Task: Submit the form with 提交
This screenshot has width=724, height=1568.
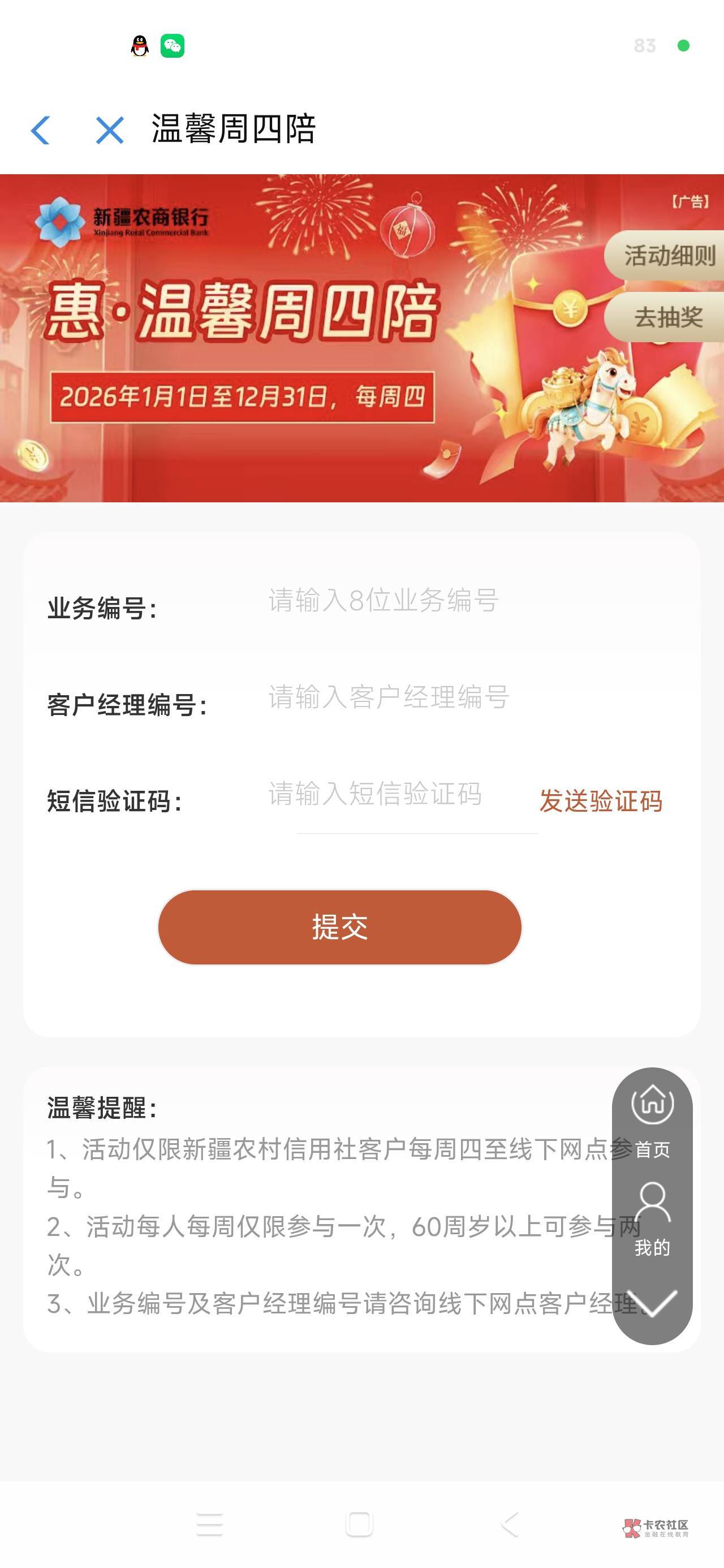Action: pos(340,927)
